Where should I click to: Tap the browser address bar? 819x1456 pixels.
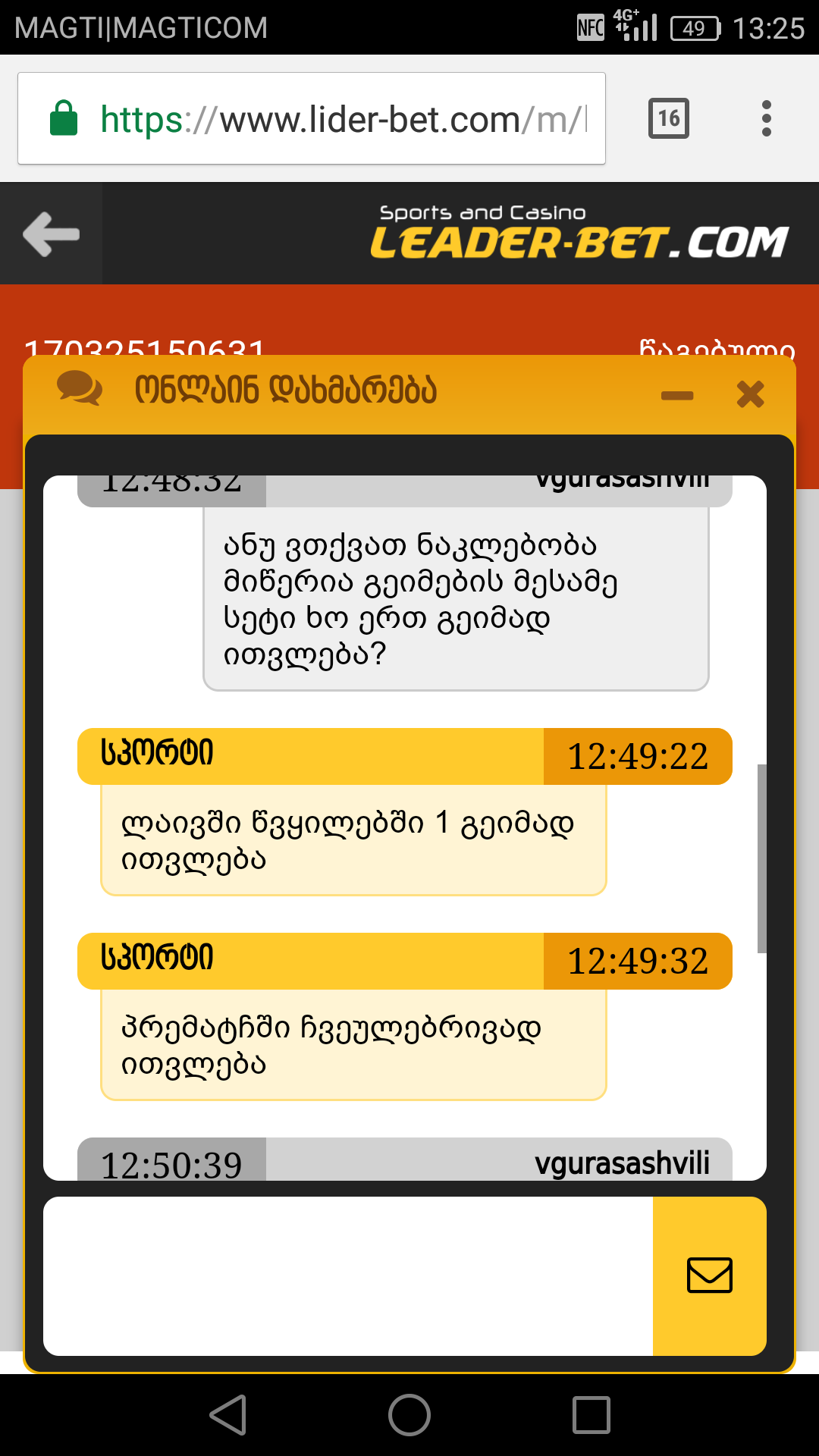[x=312, y=119]
